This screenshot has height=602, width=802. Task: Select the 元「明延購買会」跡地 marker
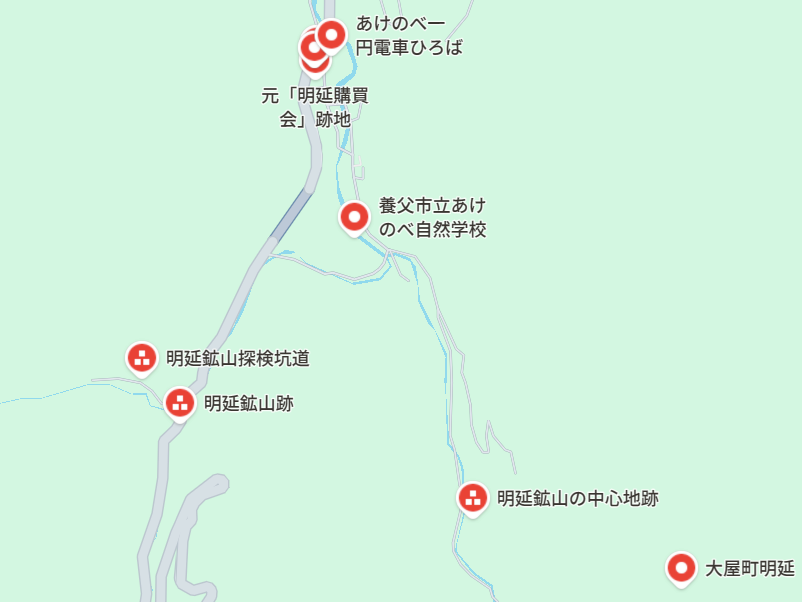coord(314,62)
